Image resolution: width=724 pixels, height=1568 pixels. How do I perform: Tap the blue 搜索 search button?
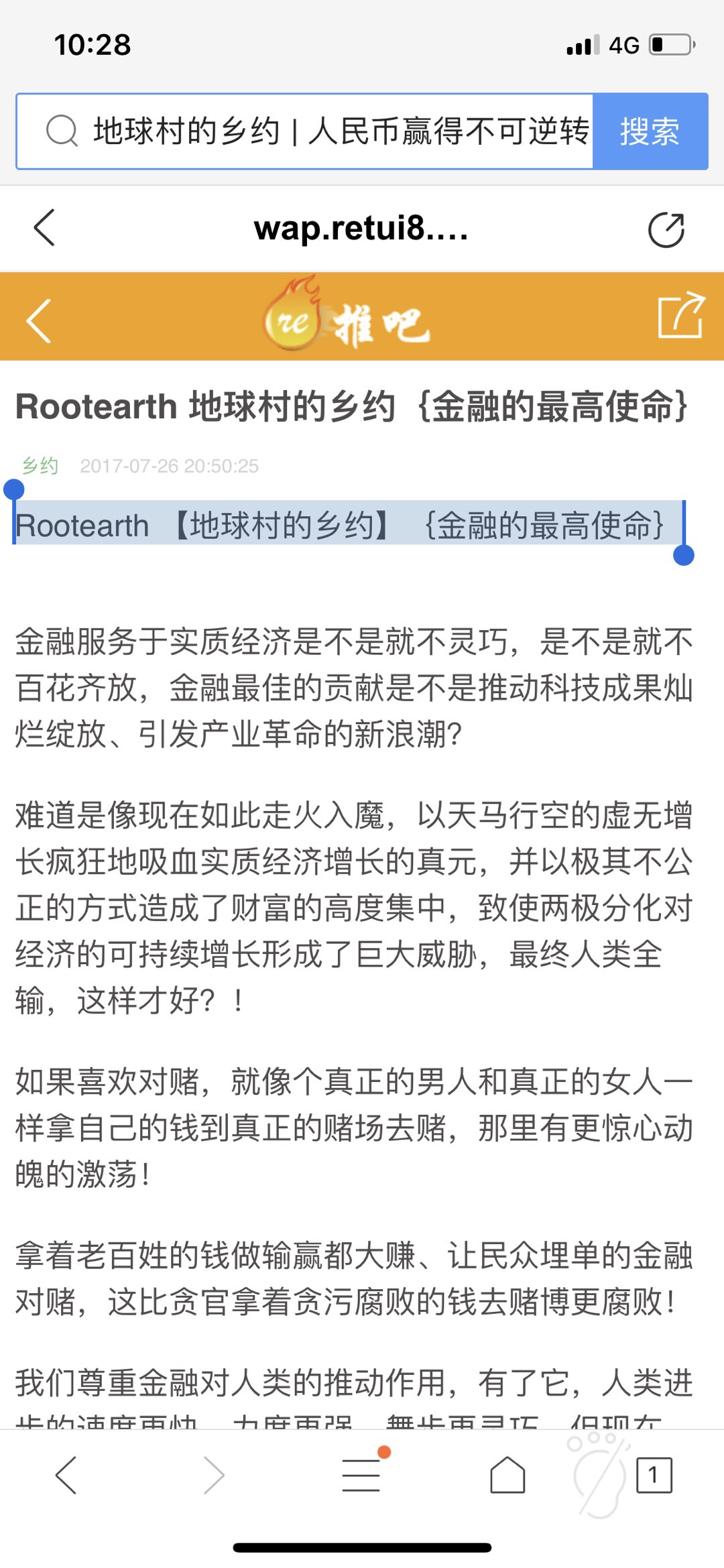pyautogui.click(x=650, y=131)
